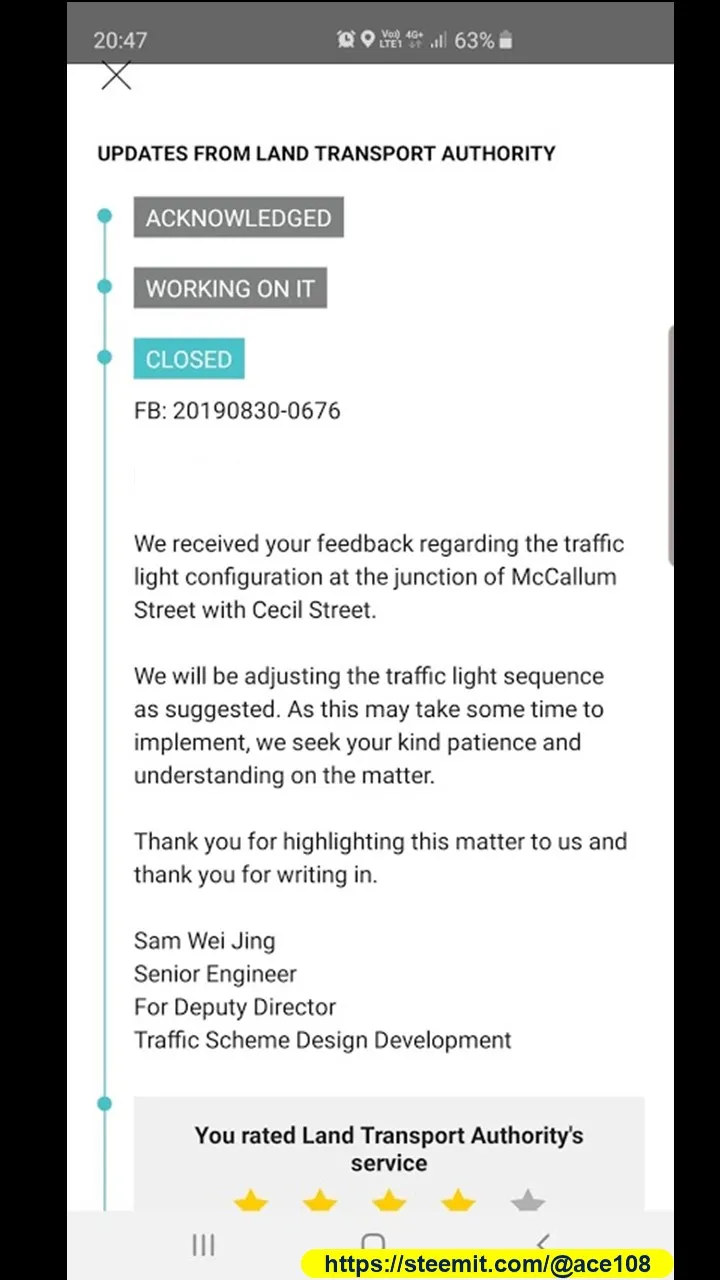Close the Land Transport Authority updates page
This screenshot has height=1280, width=720.
[116, 76]
